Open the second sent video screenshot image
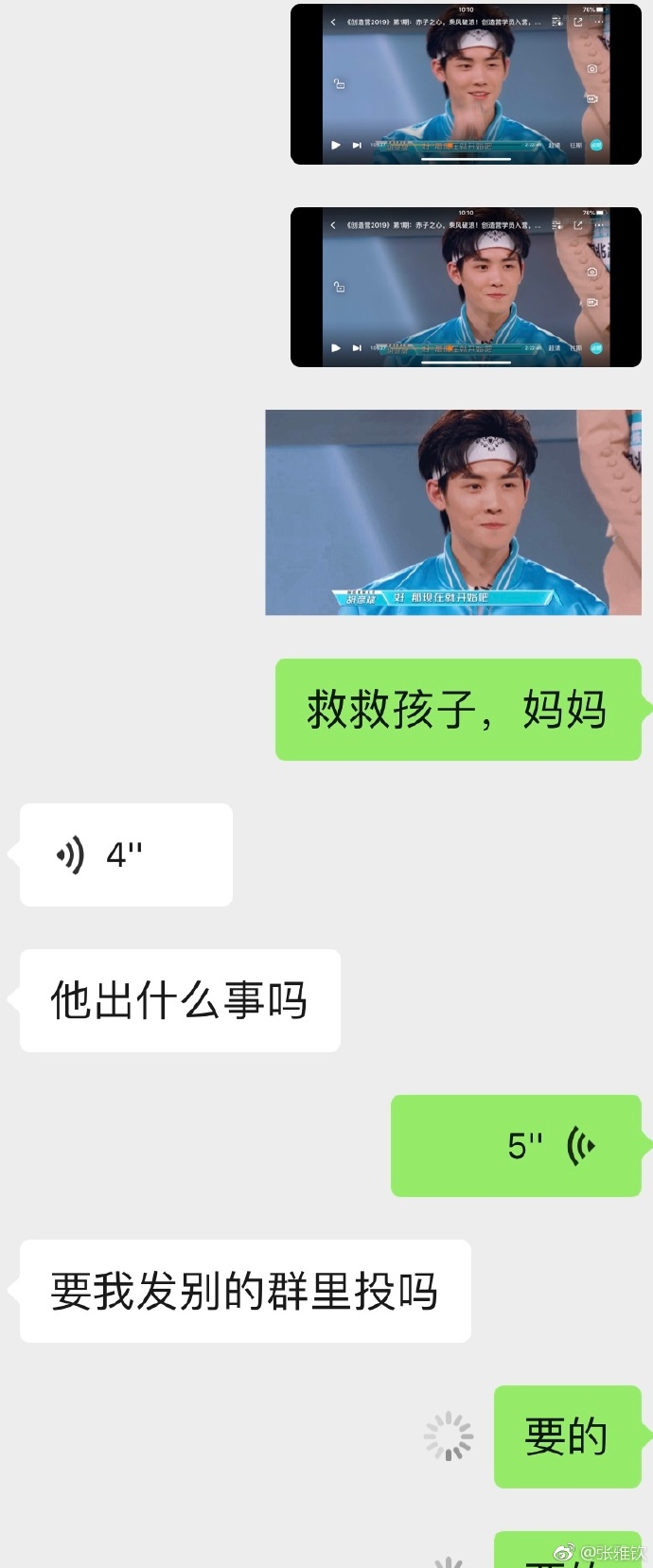 pyautogui.click(x=466, y=287)
